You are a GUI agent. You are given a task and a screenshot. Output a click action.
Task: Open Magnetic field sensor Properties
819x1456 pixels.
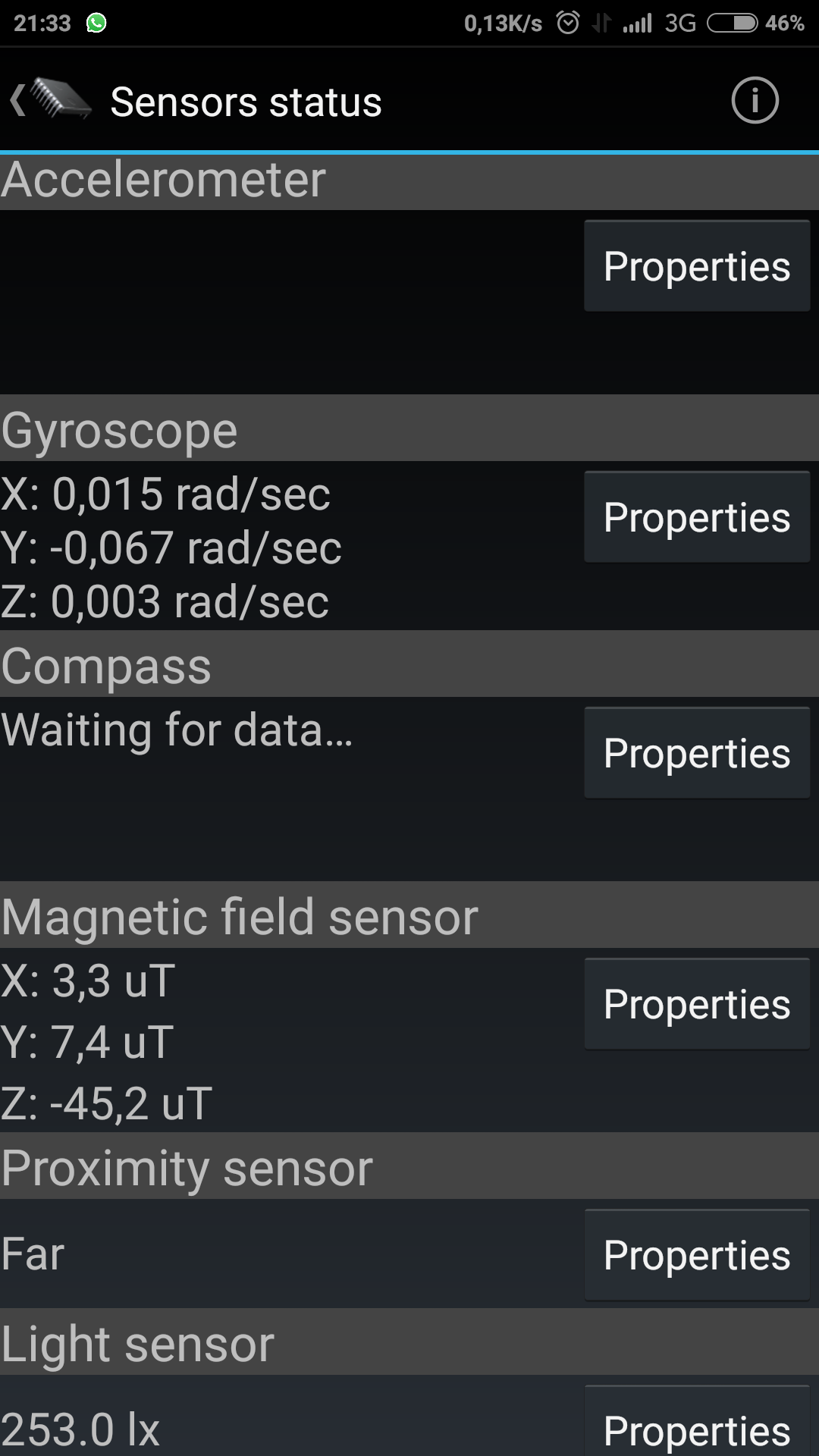click(697, 1004)
